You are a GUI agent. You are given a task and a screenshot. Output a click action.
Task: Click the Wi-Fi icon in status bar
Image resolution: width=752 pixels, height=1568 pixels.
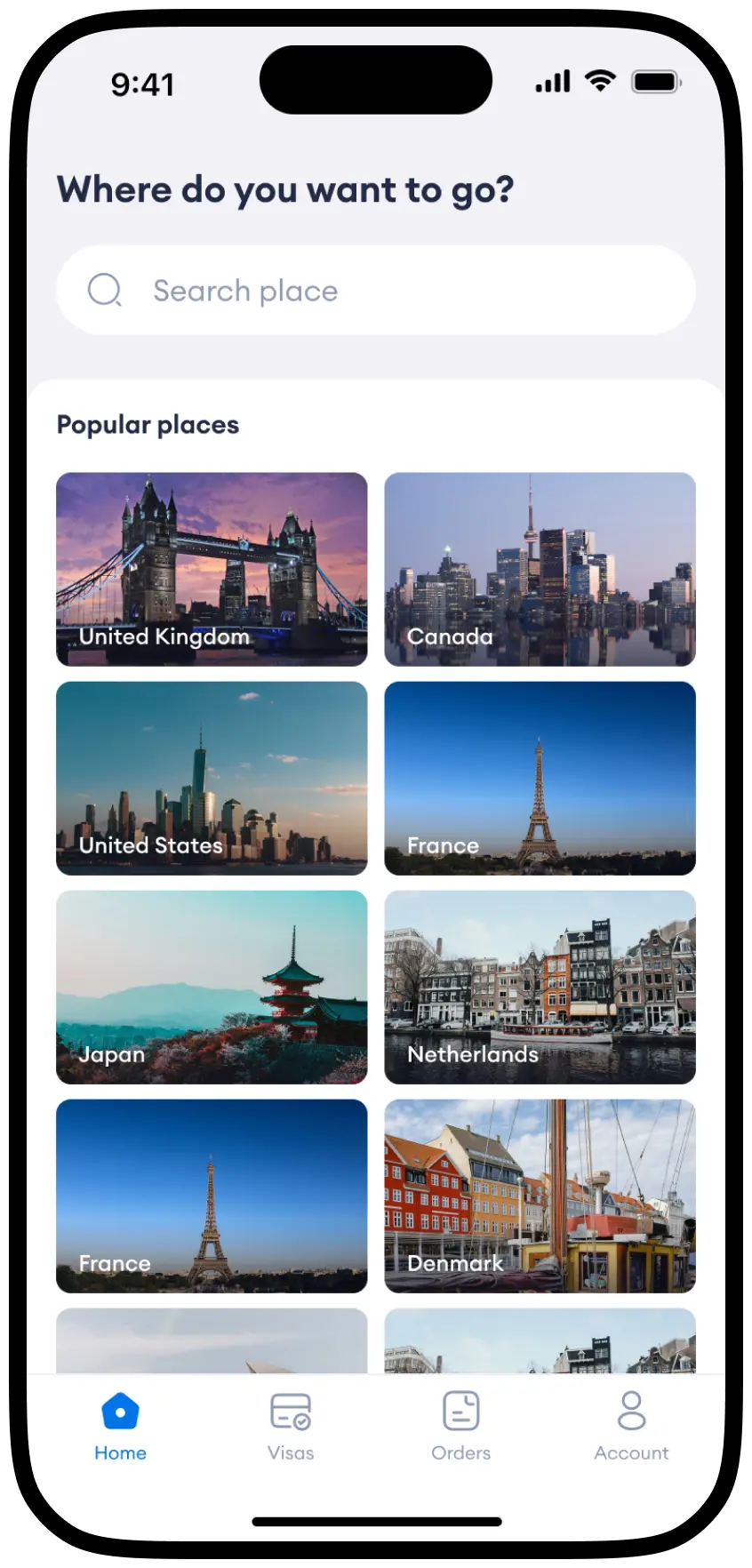599,81
